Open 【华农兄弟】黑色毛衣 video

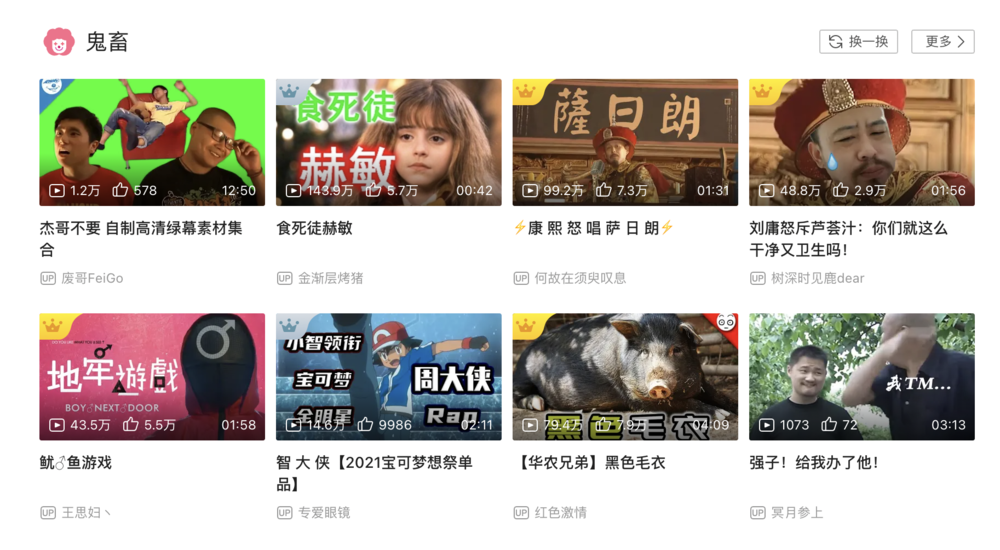pyautogui.click(x=625, y=377)
